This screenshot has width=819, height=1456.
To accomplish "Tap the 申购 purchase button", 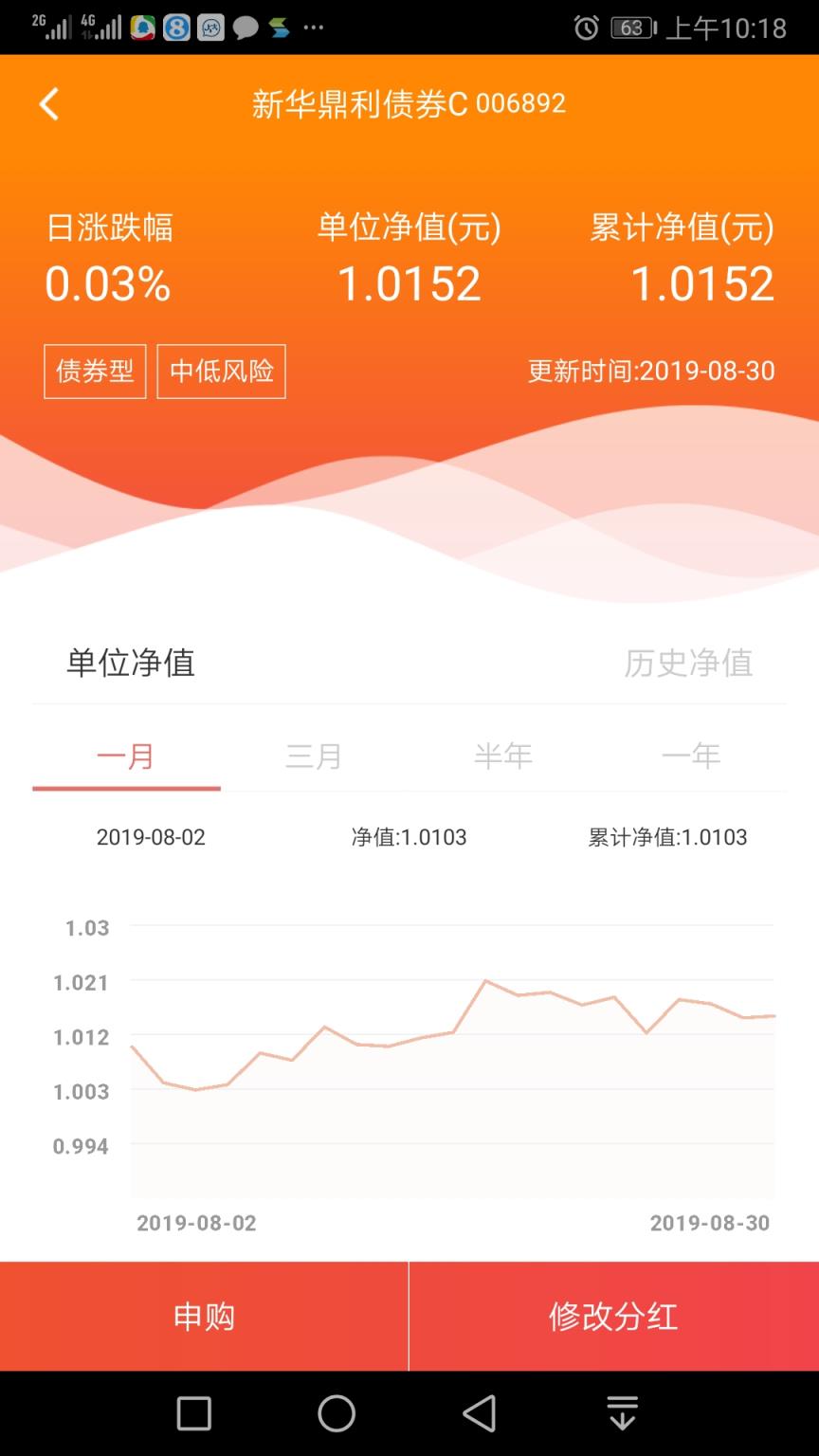I will [x=204, y=1316].
